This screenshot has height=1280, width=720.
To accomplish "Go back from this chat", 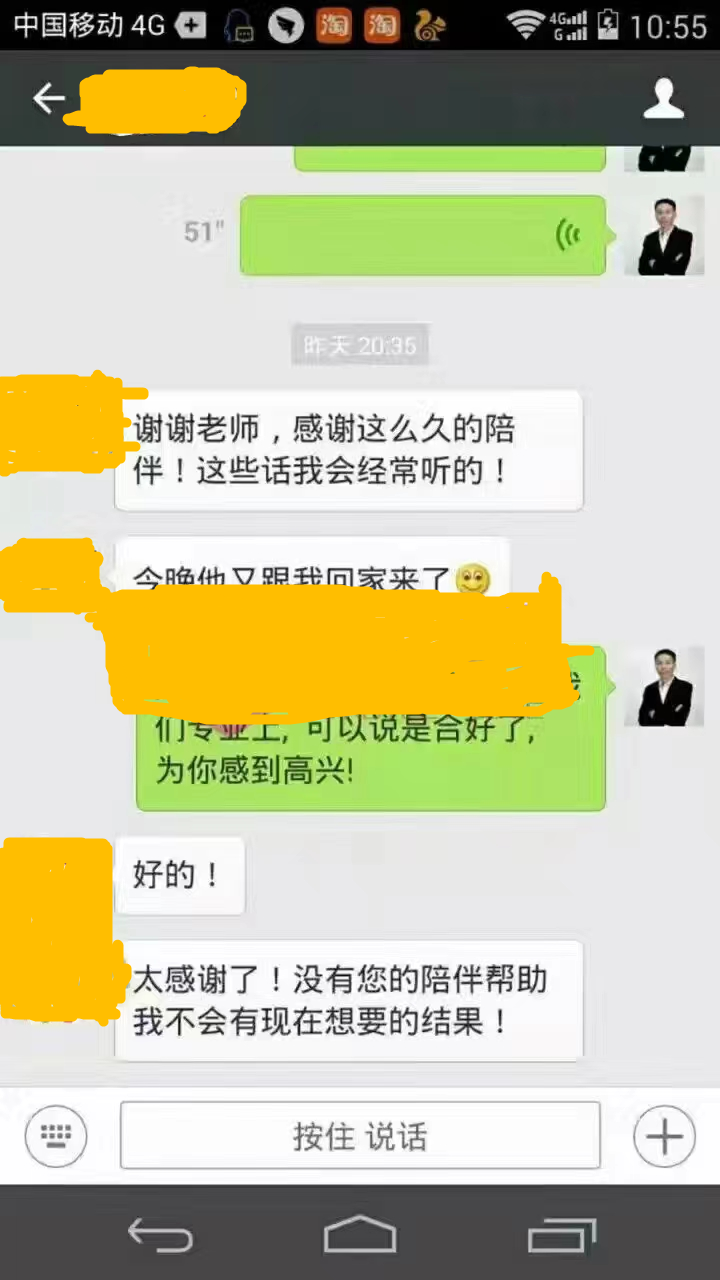I will tap(48, 98).
